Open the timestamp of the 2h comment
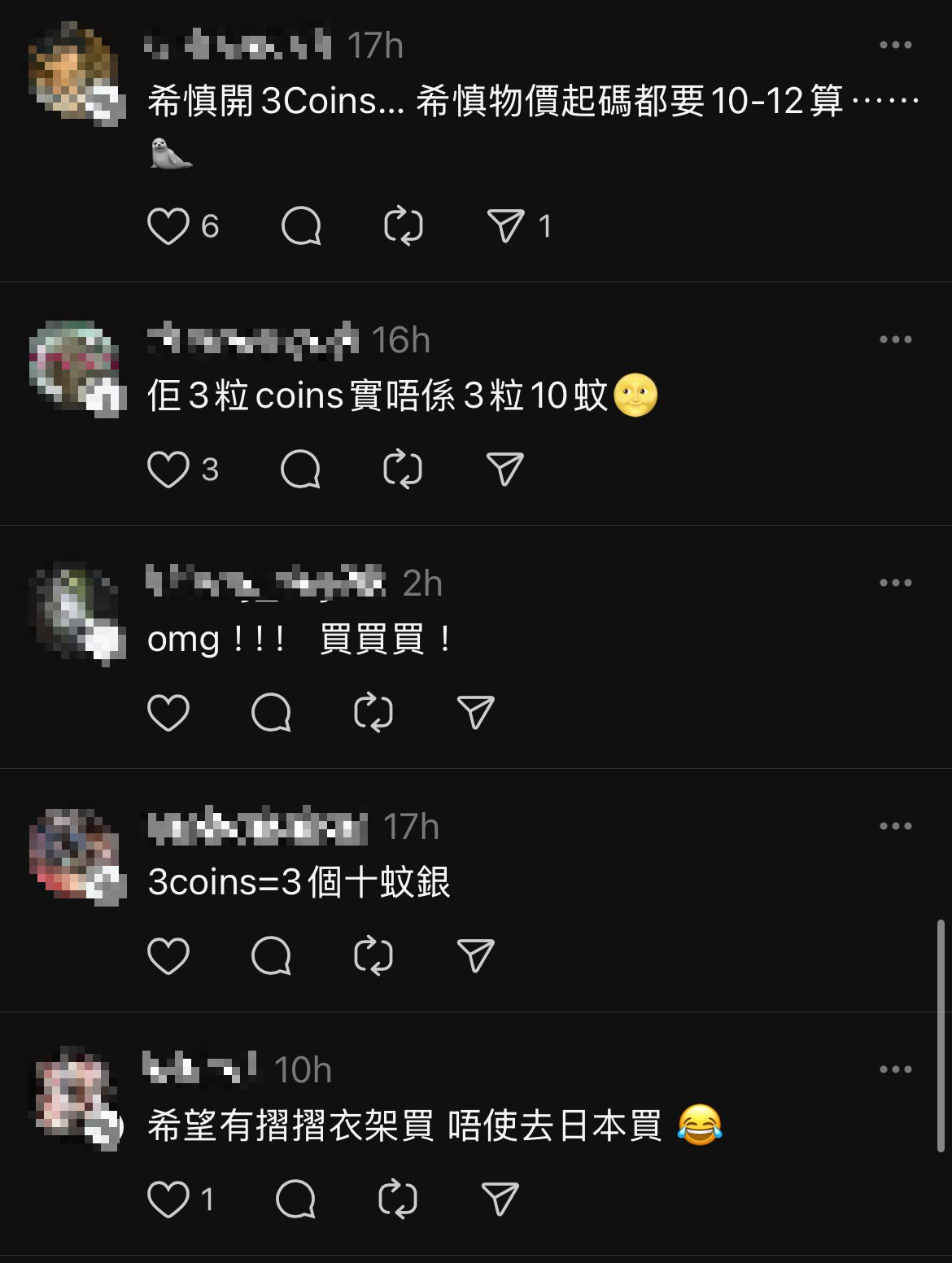Image resolution: width=952 pixels, height=1263 pixels. (x=425, y=582)
